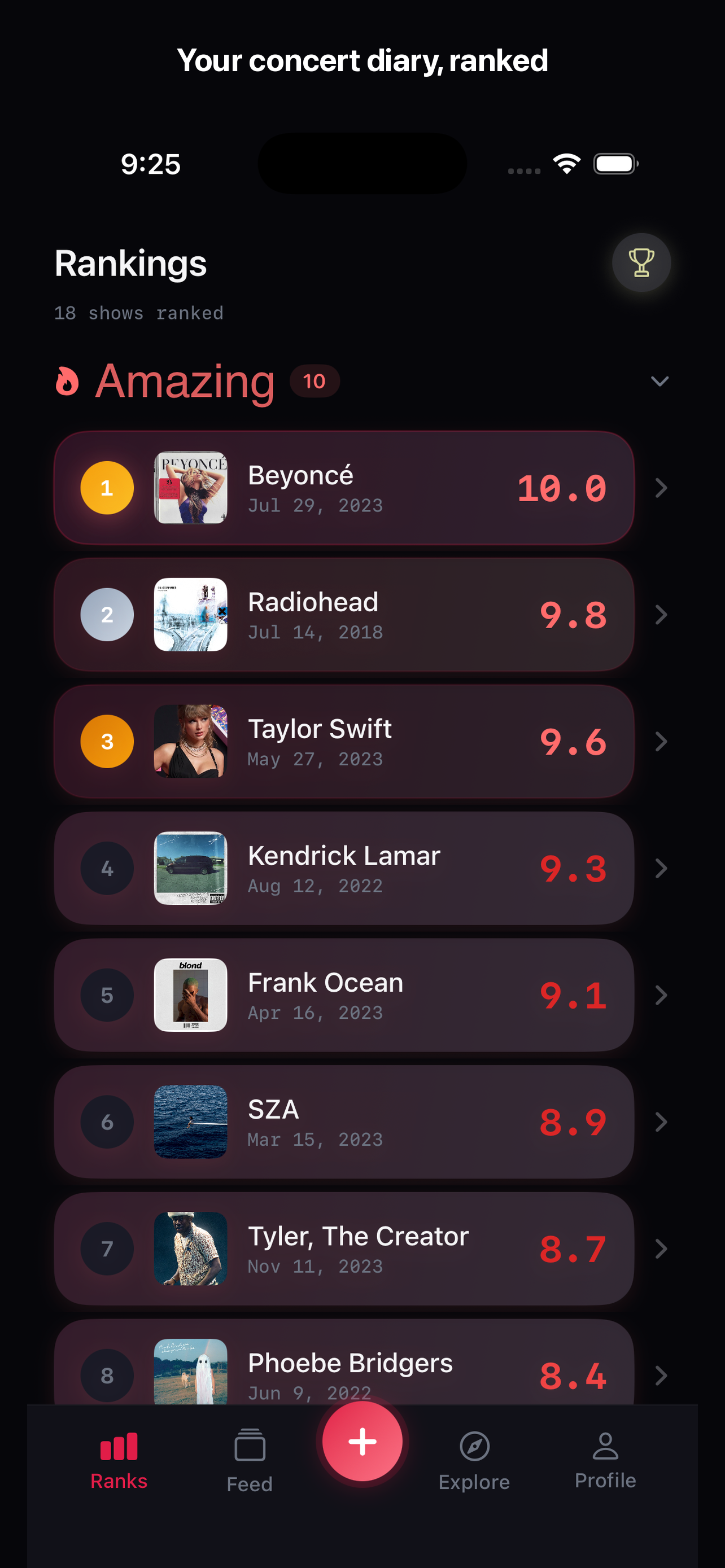Tap the 18 shows ranked label
Image resolution: width=725 pixels, height=1568 pixels.
click(x=139, y=313)
